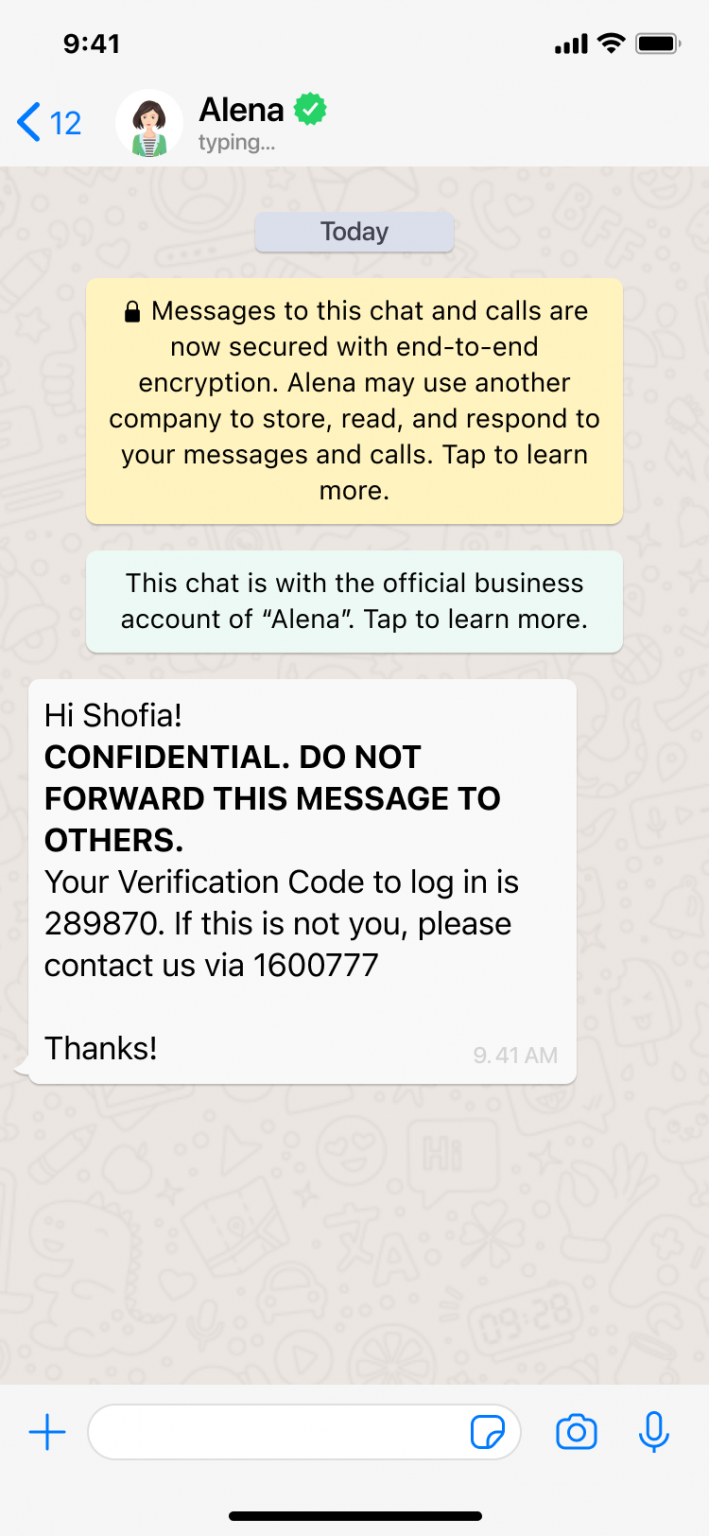The image size is (709, 1536).
Task: Go back to the chat list
Action: [47, 123]
